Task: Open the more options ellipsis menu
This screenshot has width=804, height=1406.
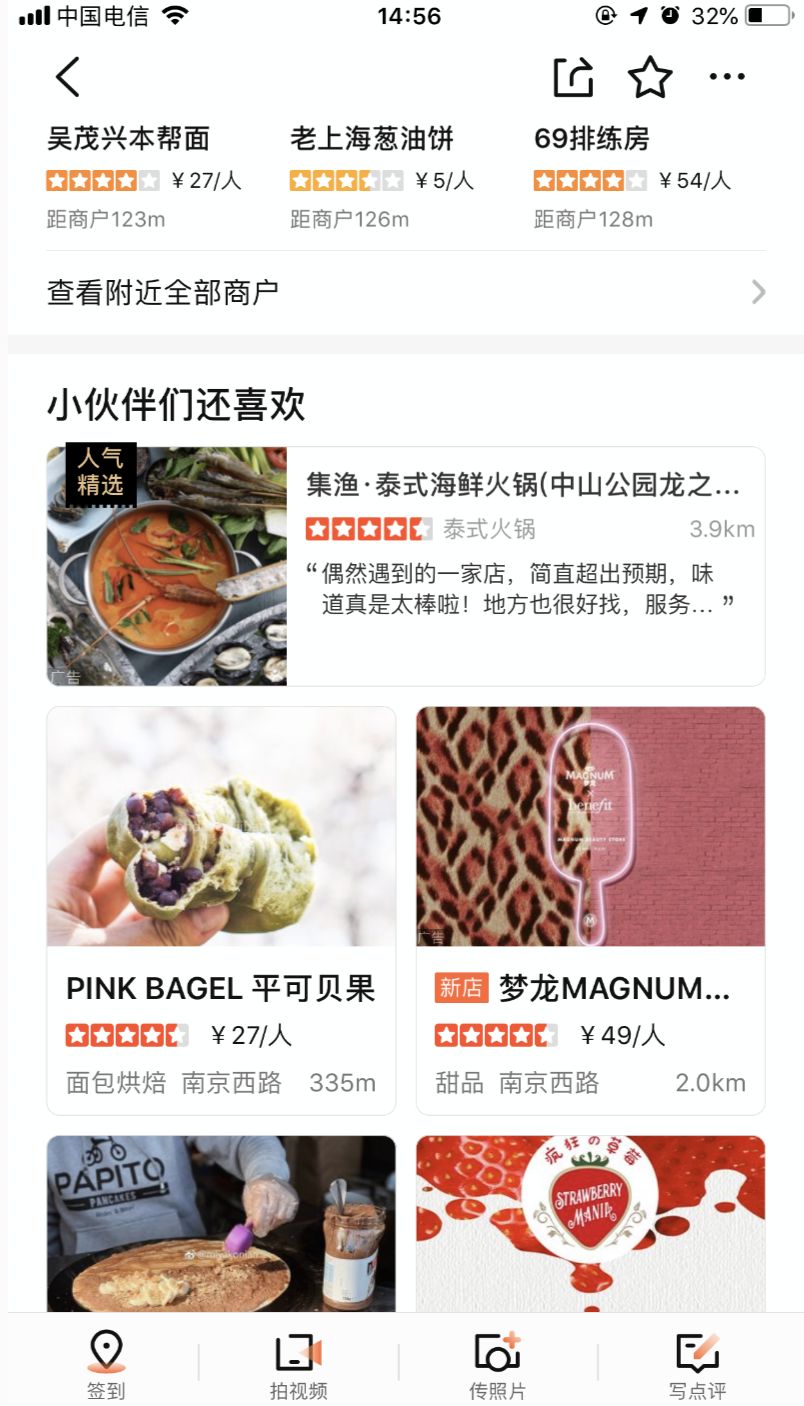Action: [727, 76]
